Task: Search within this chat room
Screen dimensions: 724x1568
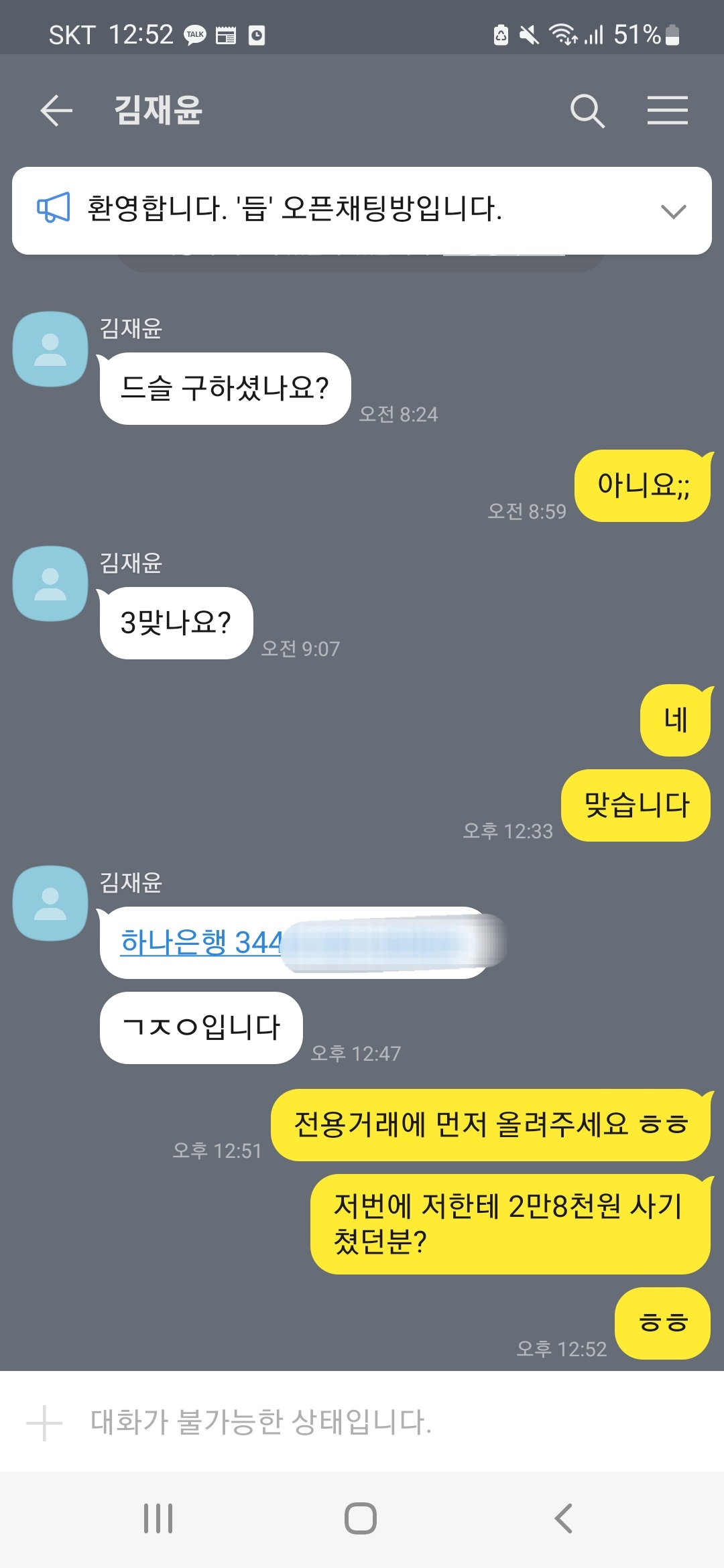Action: (587, 111)
